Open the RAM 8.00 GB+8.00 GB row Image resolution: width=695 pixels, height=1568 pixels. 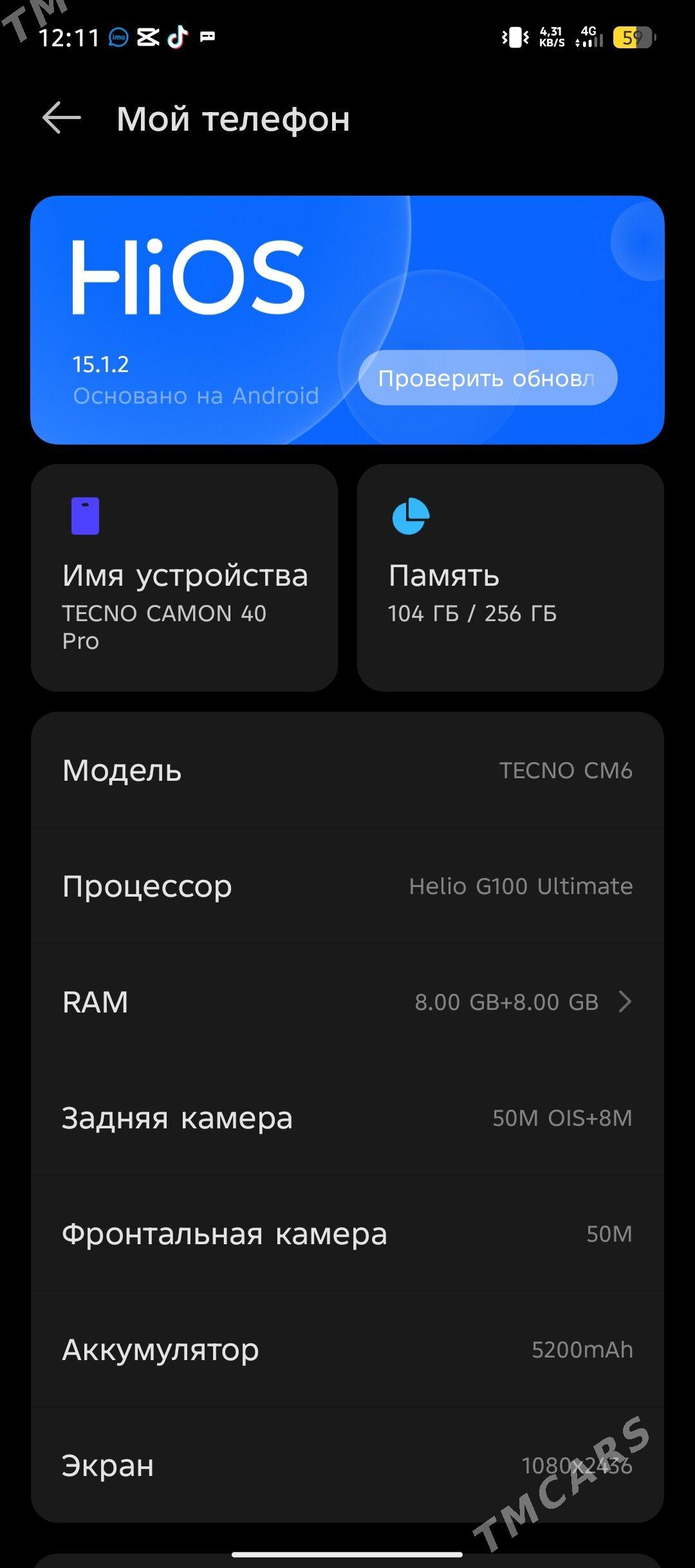(x=347, y=1002)
